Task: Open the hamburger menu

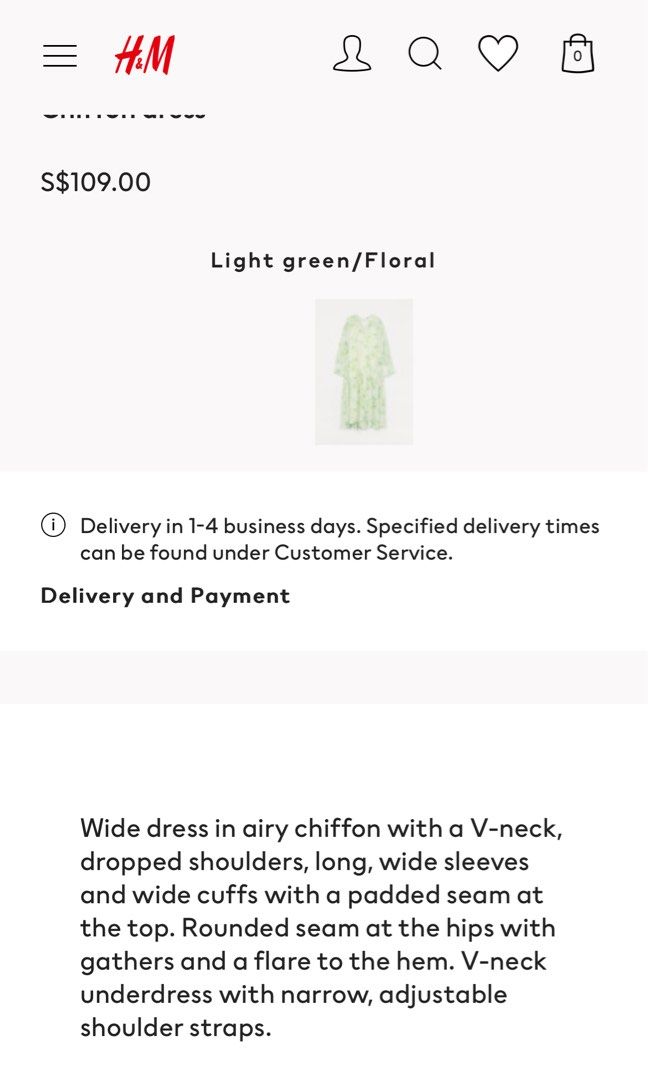Action: (60, 56)
